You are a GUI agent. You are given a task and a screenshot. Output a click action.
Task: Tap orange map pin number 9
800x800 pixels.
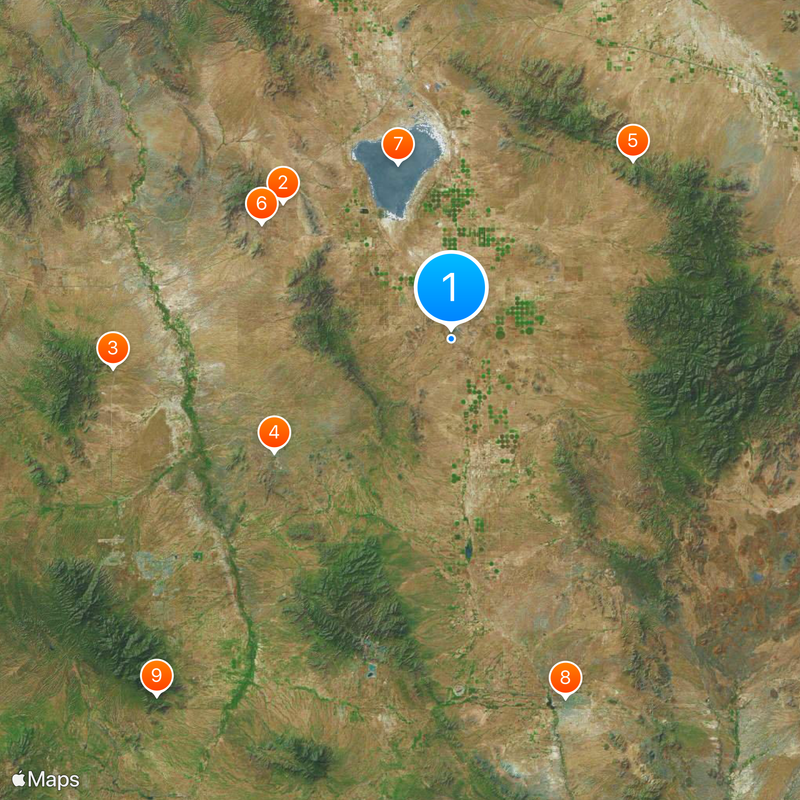point(156,676)
